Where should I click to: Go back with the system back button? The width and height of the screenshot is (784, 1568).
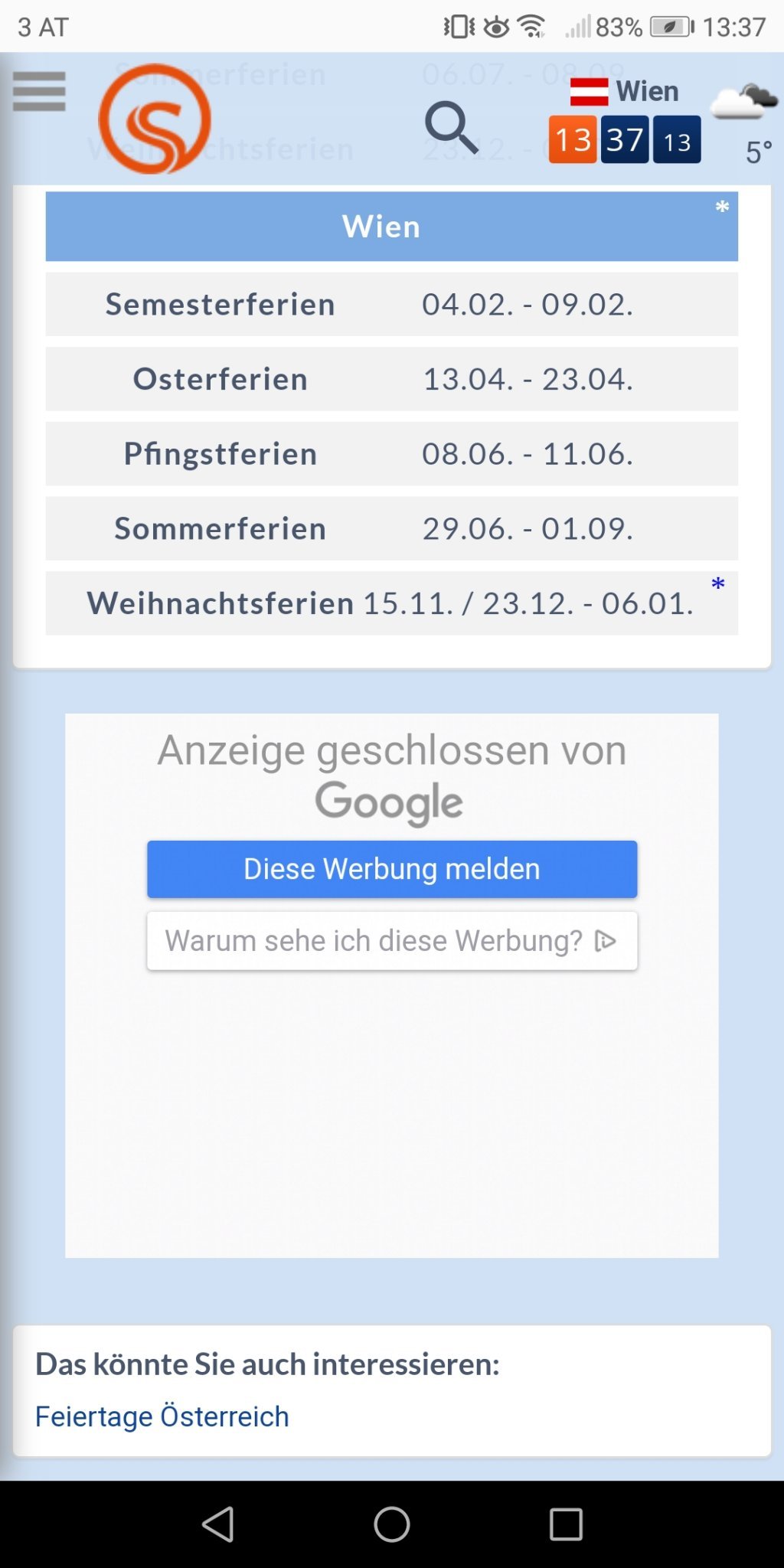218,1524
